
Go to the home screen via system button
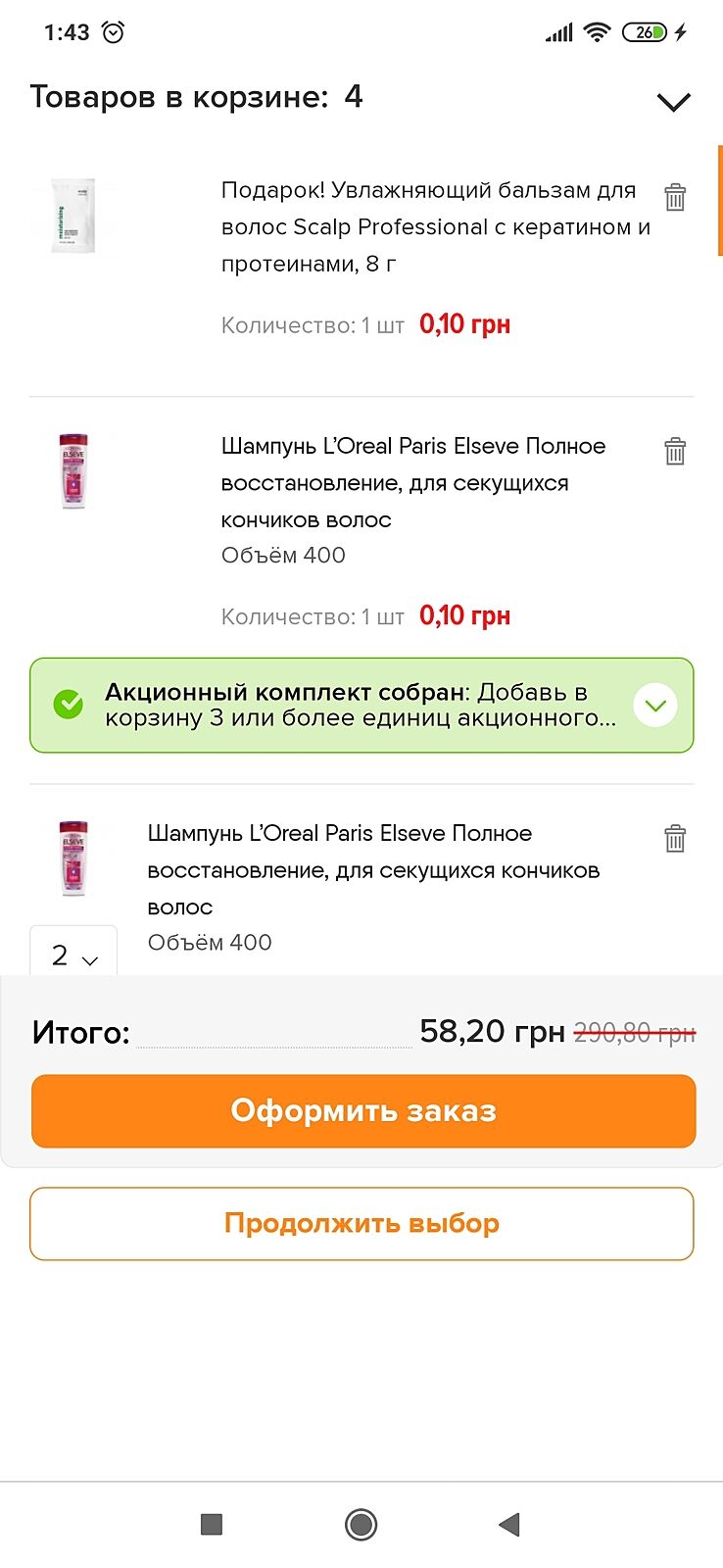(x=361, y=1524)
